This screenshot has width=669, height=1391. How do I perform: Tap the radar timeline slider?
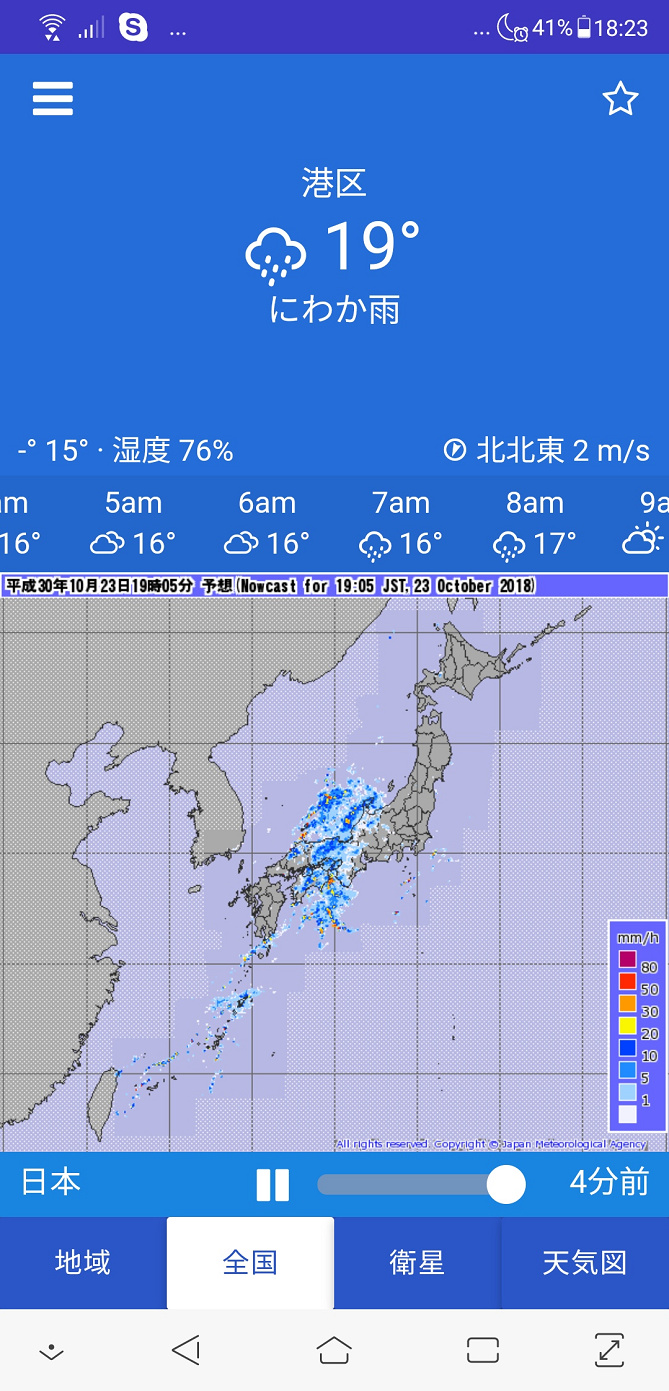[421, 1184]
